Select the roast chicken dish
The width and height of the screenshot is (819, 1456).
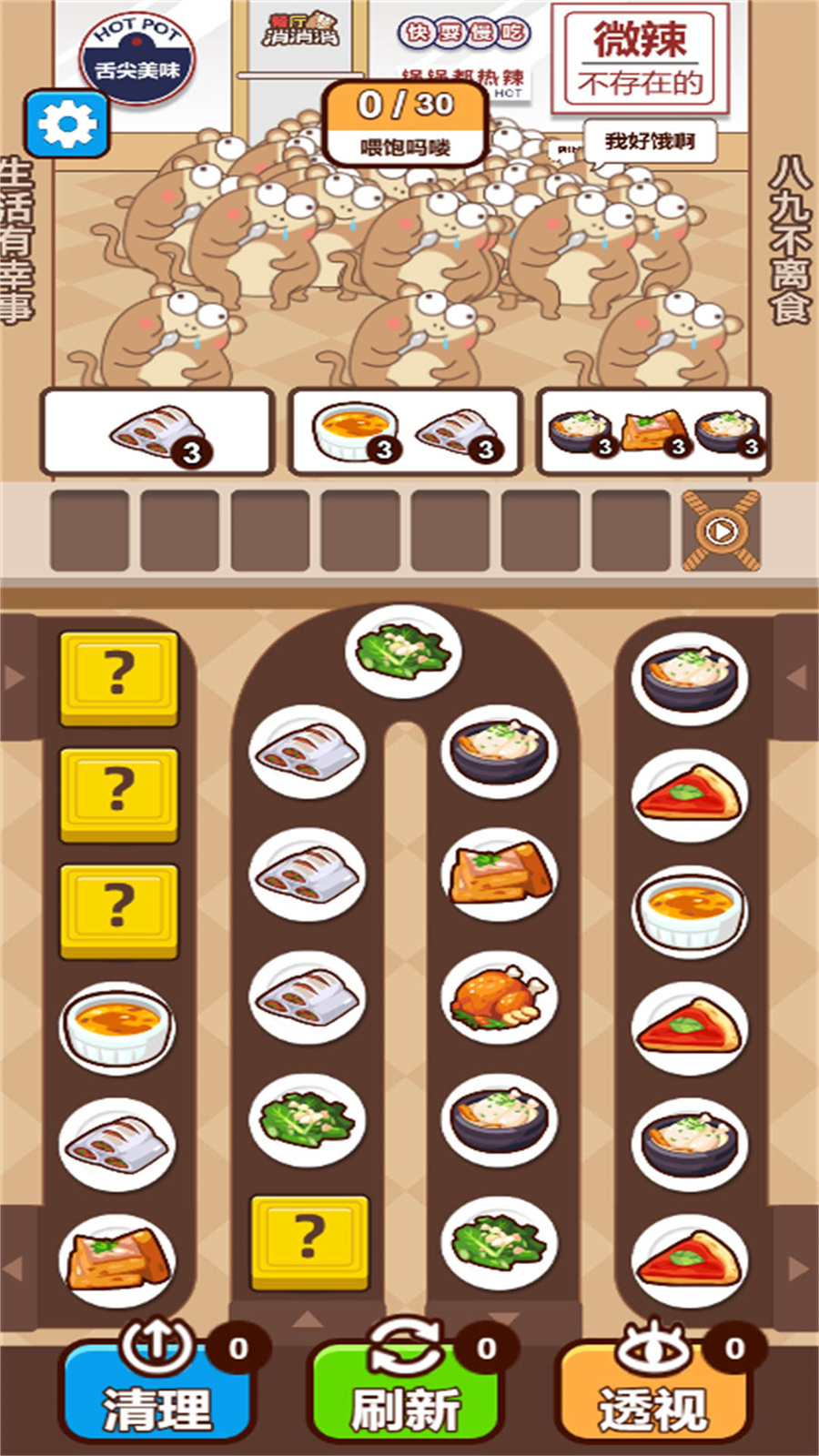coord(499,998)
